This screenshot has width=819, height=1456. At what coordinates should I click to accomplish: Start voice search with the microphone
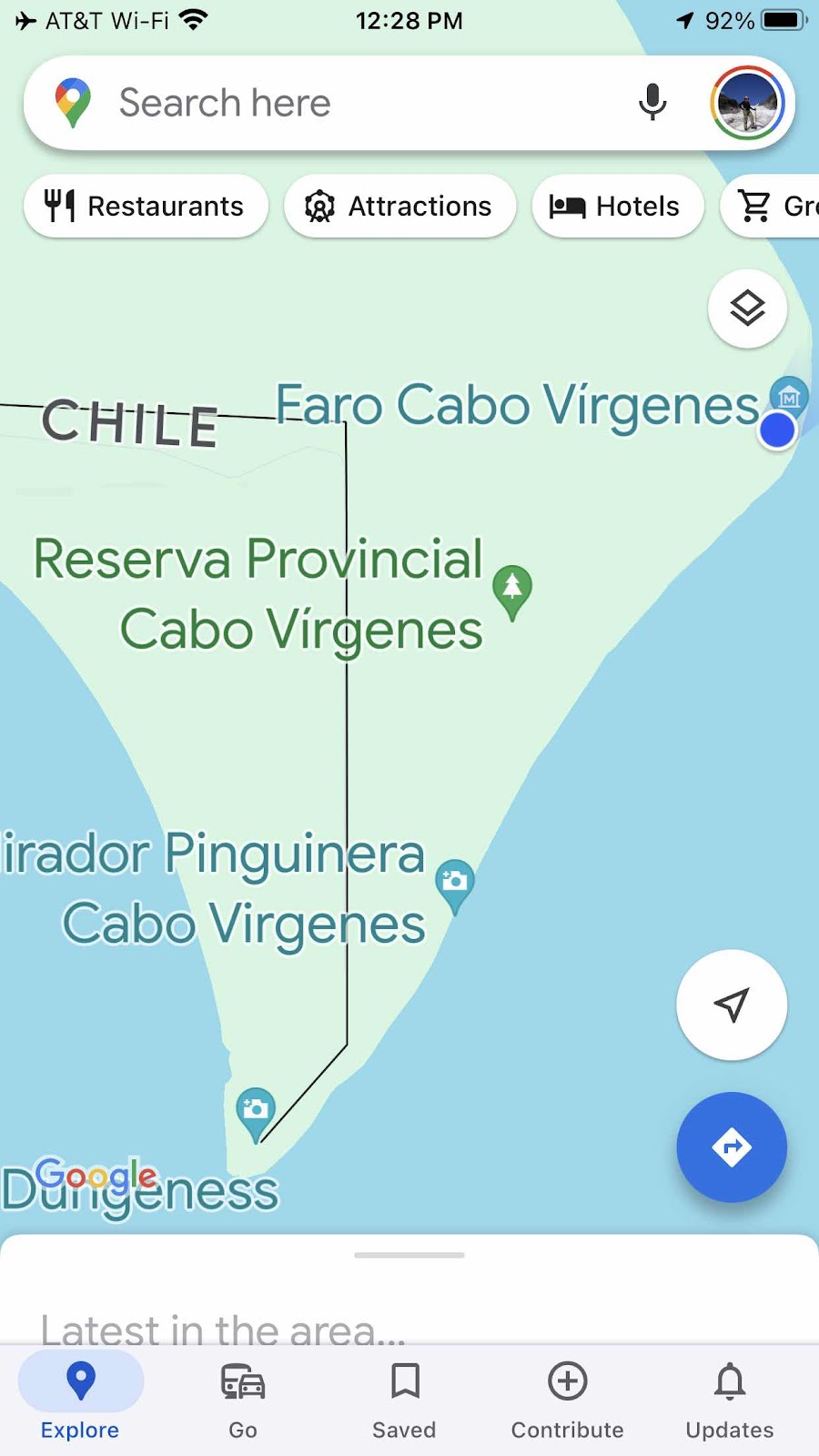[652, 103]
